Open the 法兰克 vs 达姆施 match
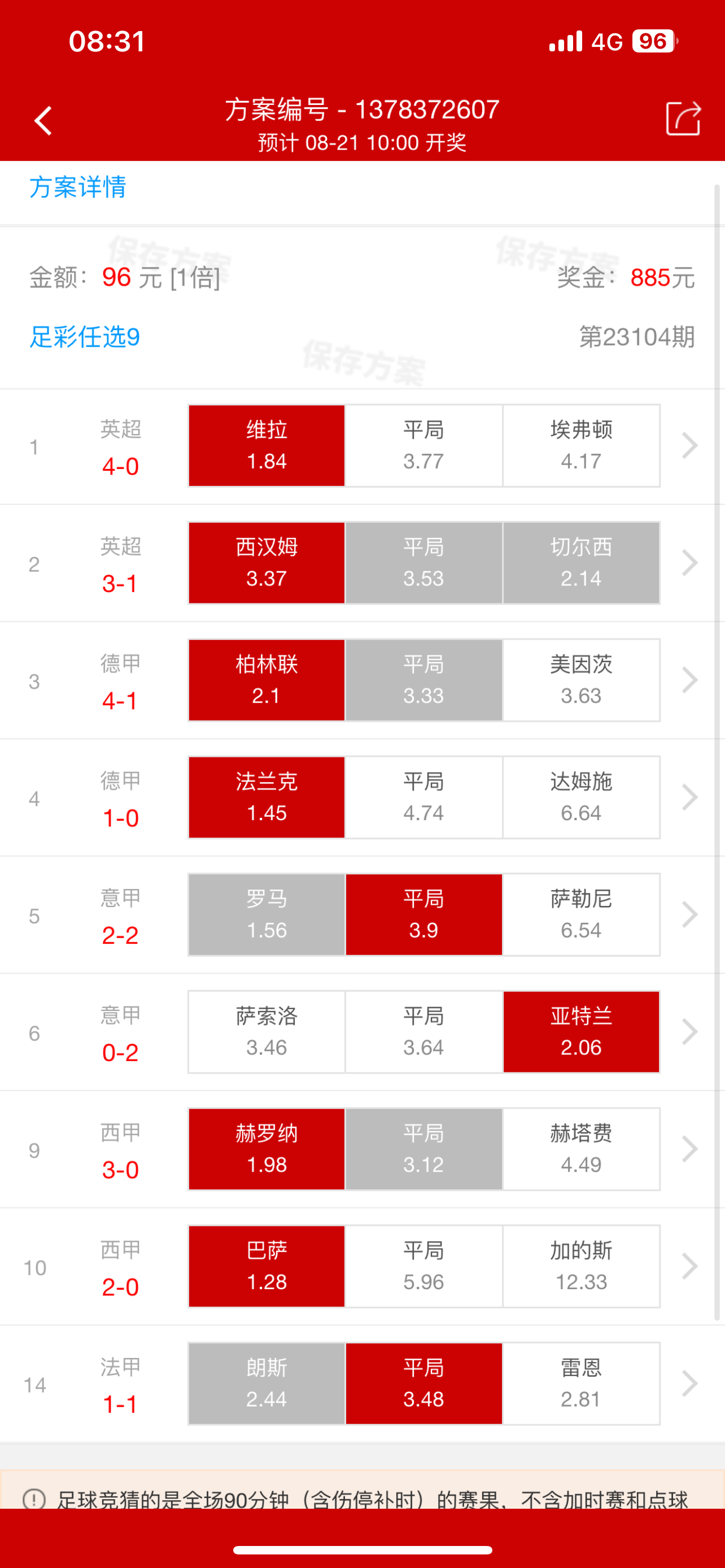The image size is (725, 1568). coord(689,798)
